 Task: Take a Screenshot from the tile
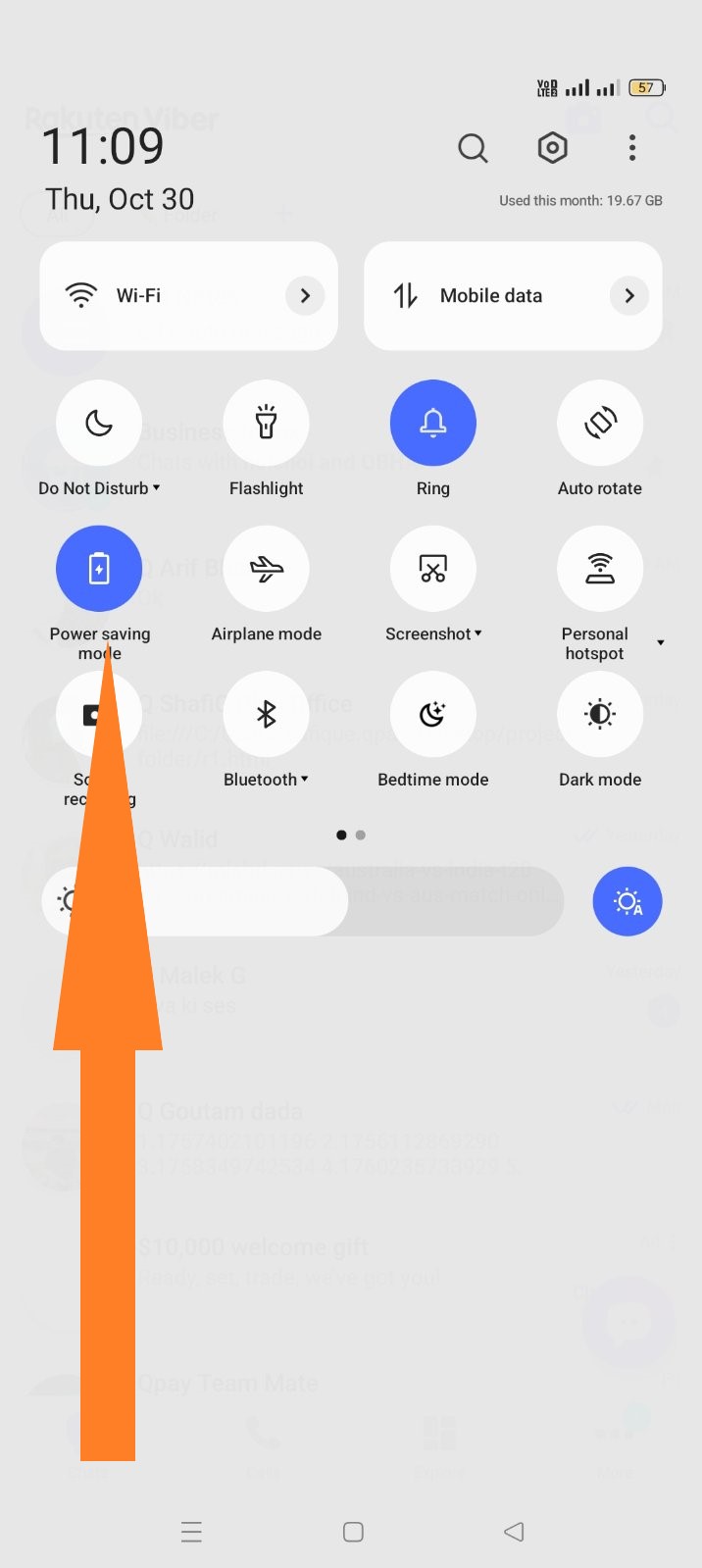point(433,569)
